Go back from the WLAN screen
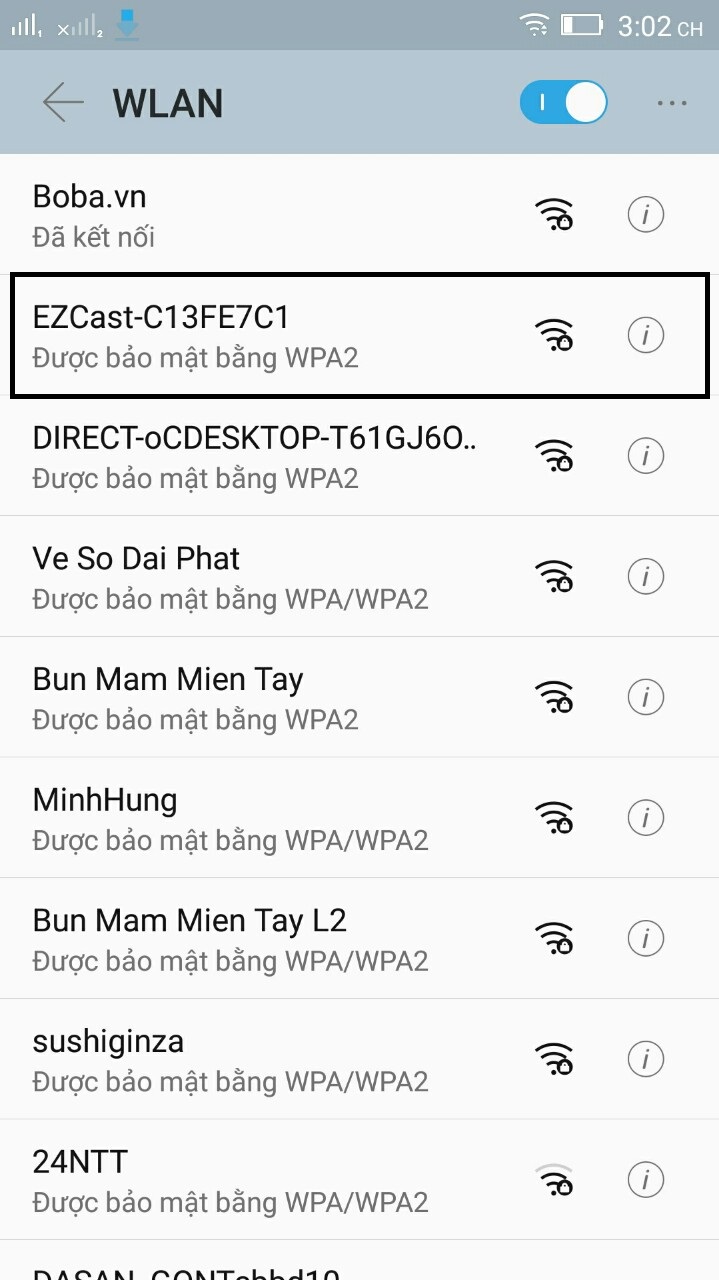This screenshot has height=1280, width=719. (62, 103)
